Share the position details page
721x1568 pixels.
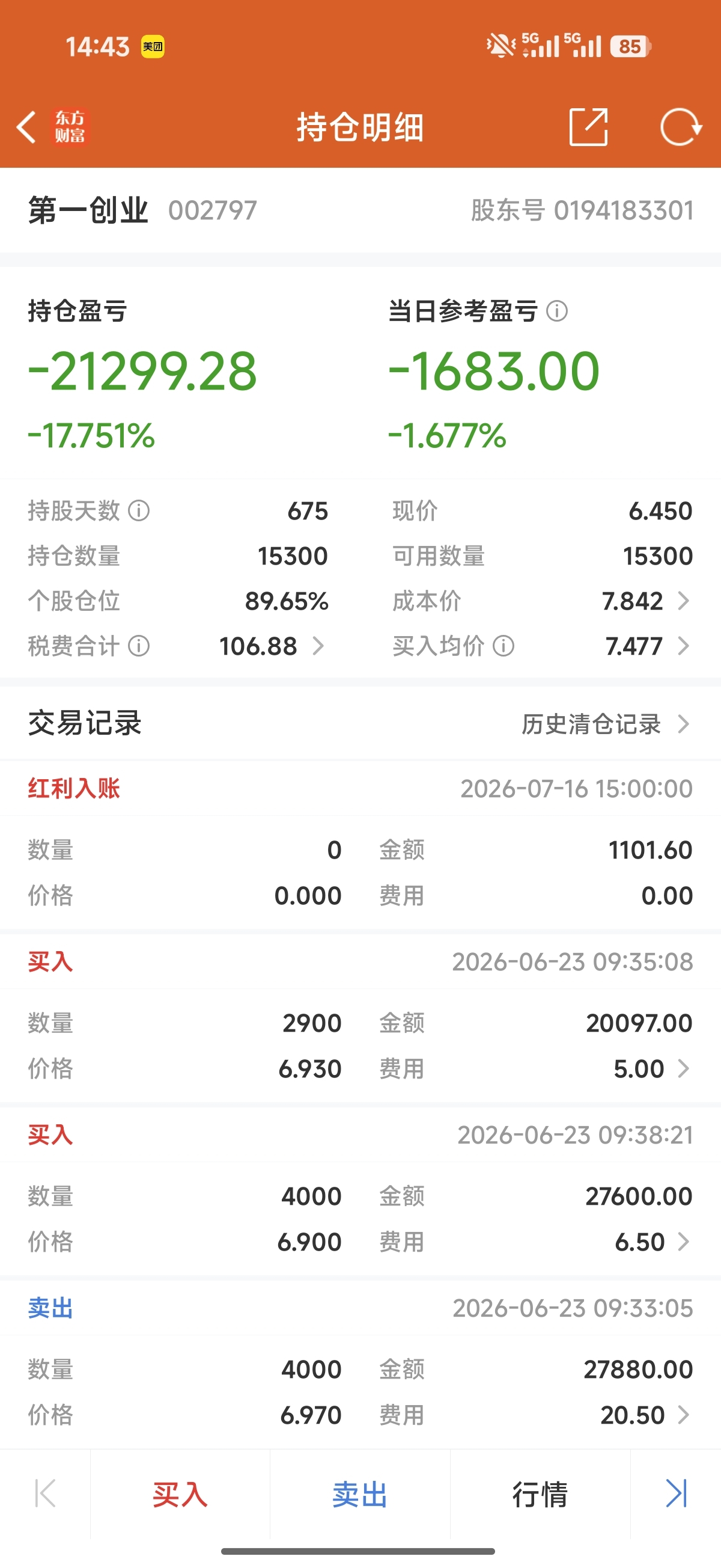click(x=588, y=127)
